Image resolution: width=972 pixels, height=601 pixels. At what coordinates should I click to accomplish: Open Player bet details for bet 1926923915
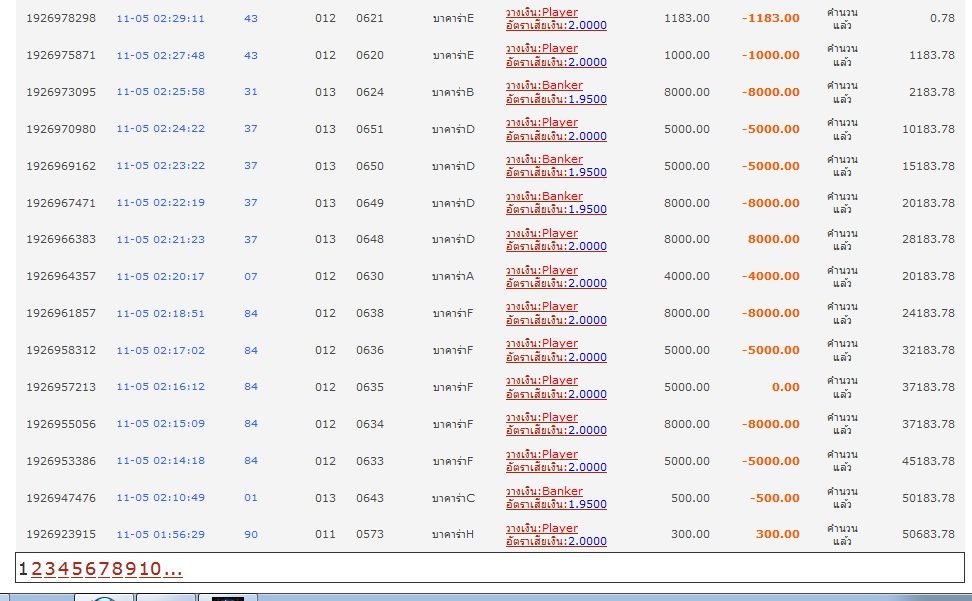pyautogui.click(x=541, y=528)
